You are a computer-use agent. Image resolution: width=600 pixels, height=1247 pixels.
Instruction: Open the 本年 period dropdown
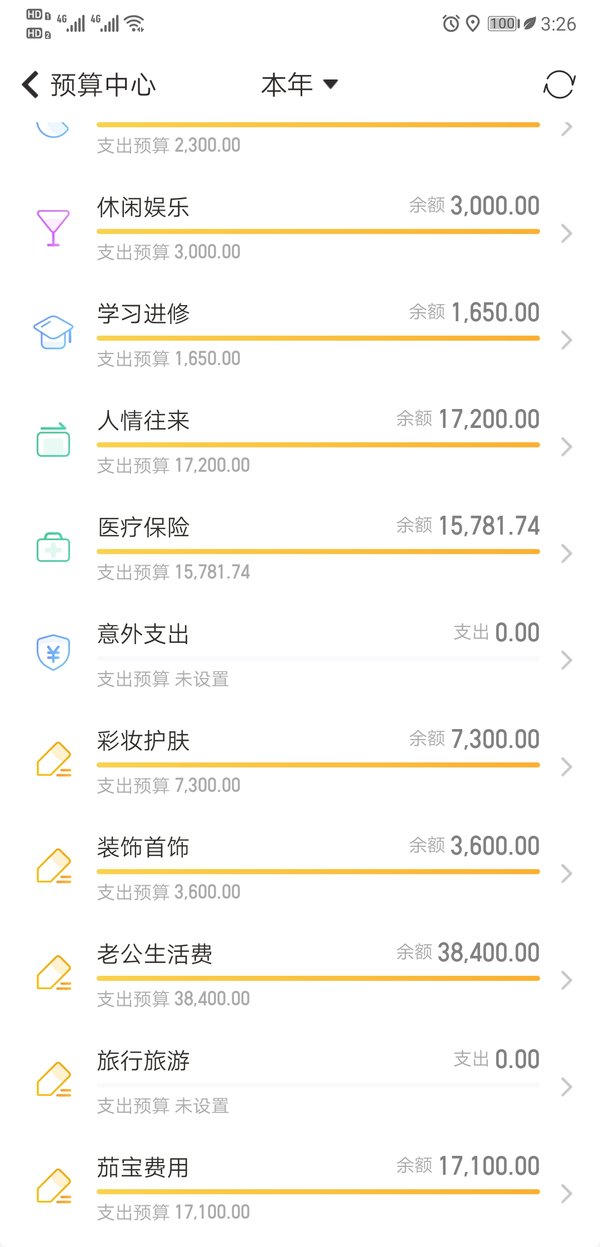[x=299, y=85]
